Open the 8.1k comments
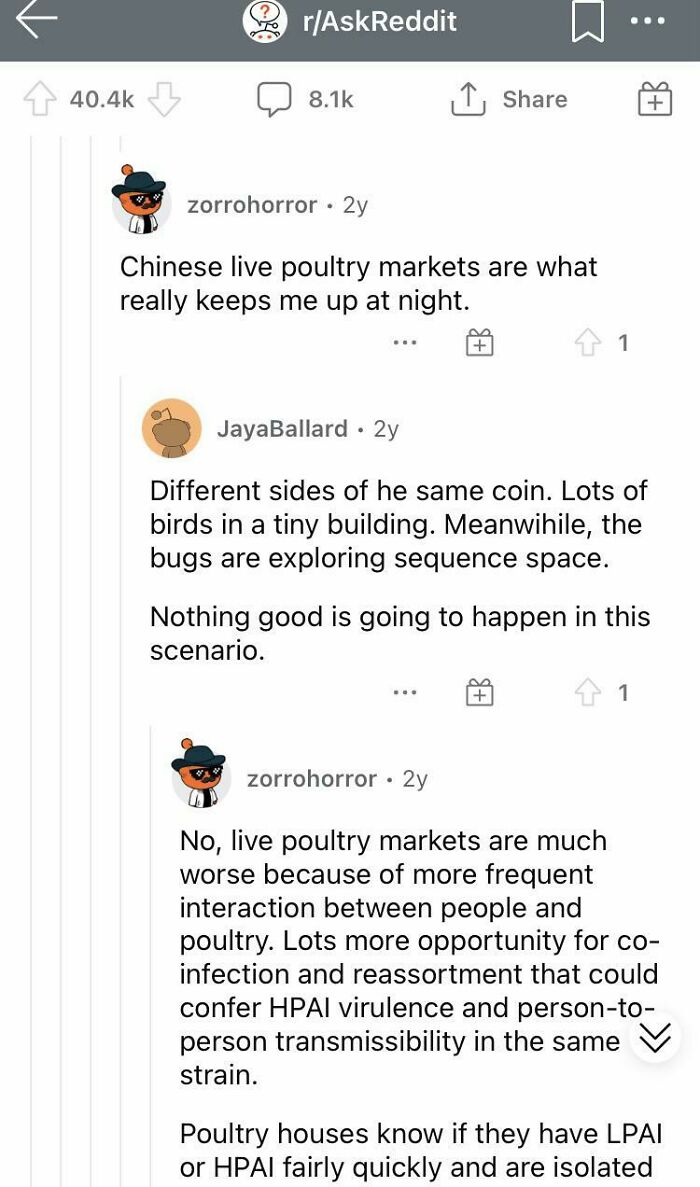700x1187 pixels. tap(305, 99)
